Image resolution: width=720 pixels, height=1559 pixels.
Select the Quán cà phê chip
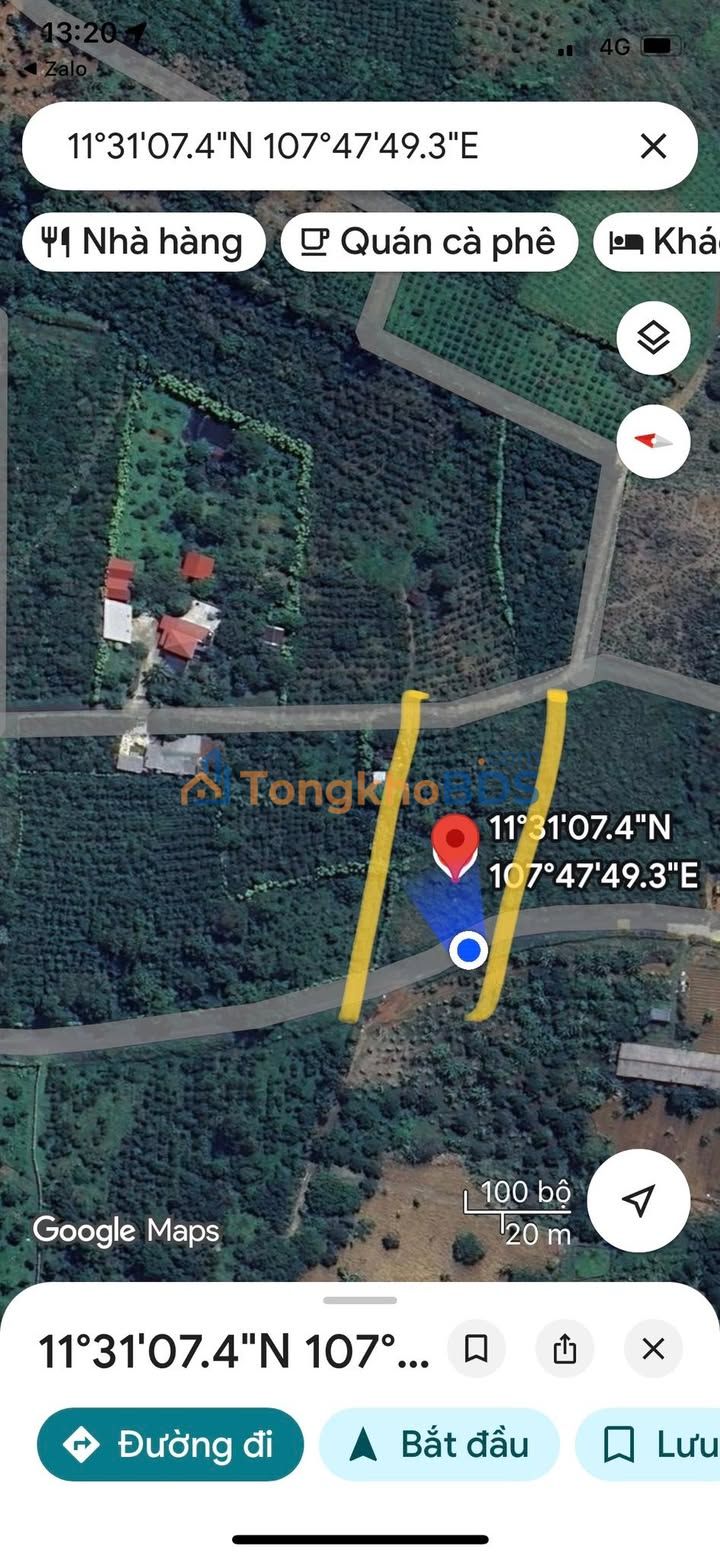tap(429, 242)
